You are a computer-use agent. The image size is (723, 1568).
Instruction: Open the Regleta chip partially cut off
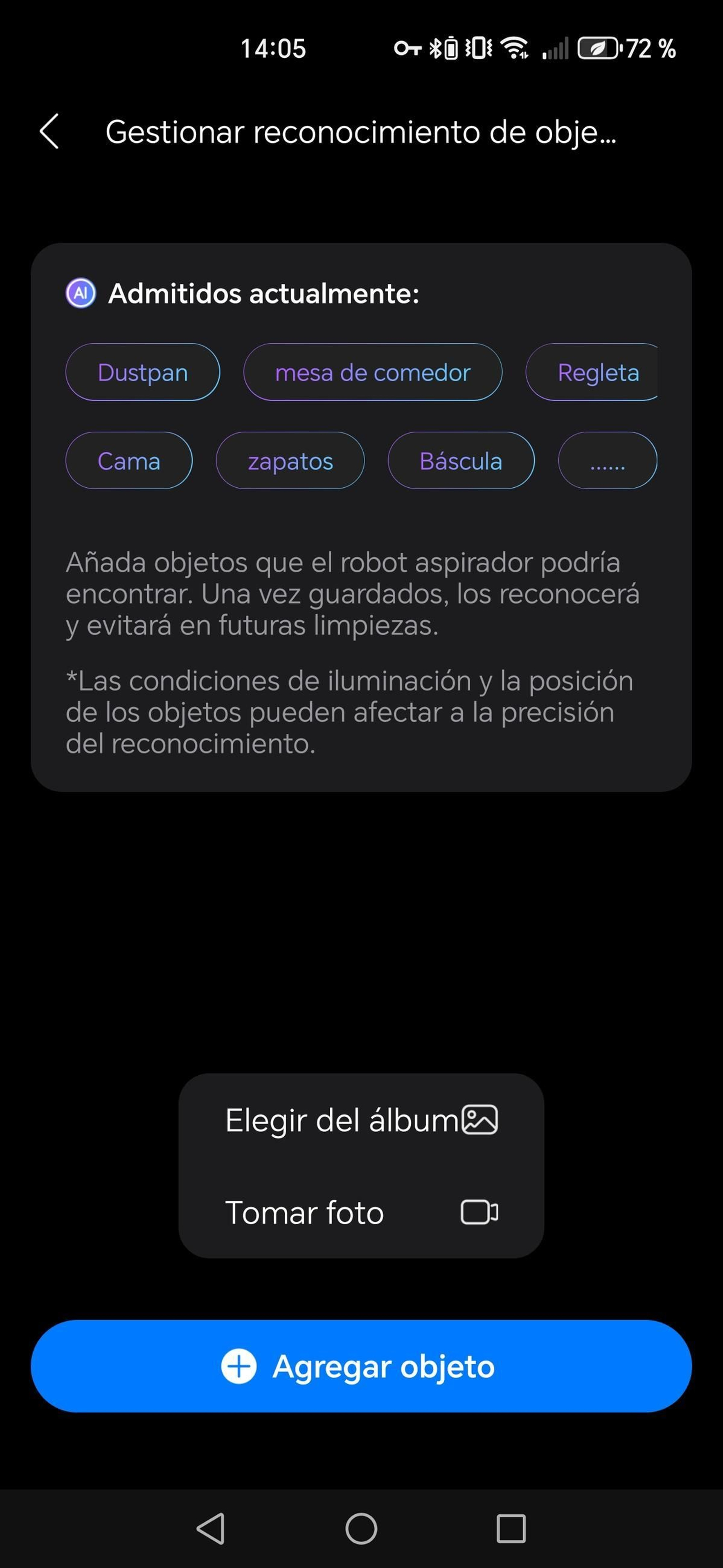(599, 373)
